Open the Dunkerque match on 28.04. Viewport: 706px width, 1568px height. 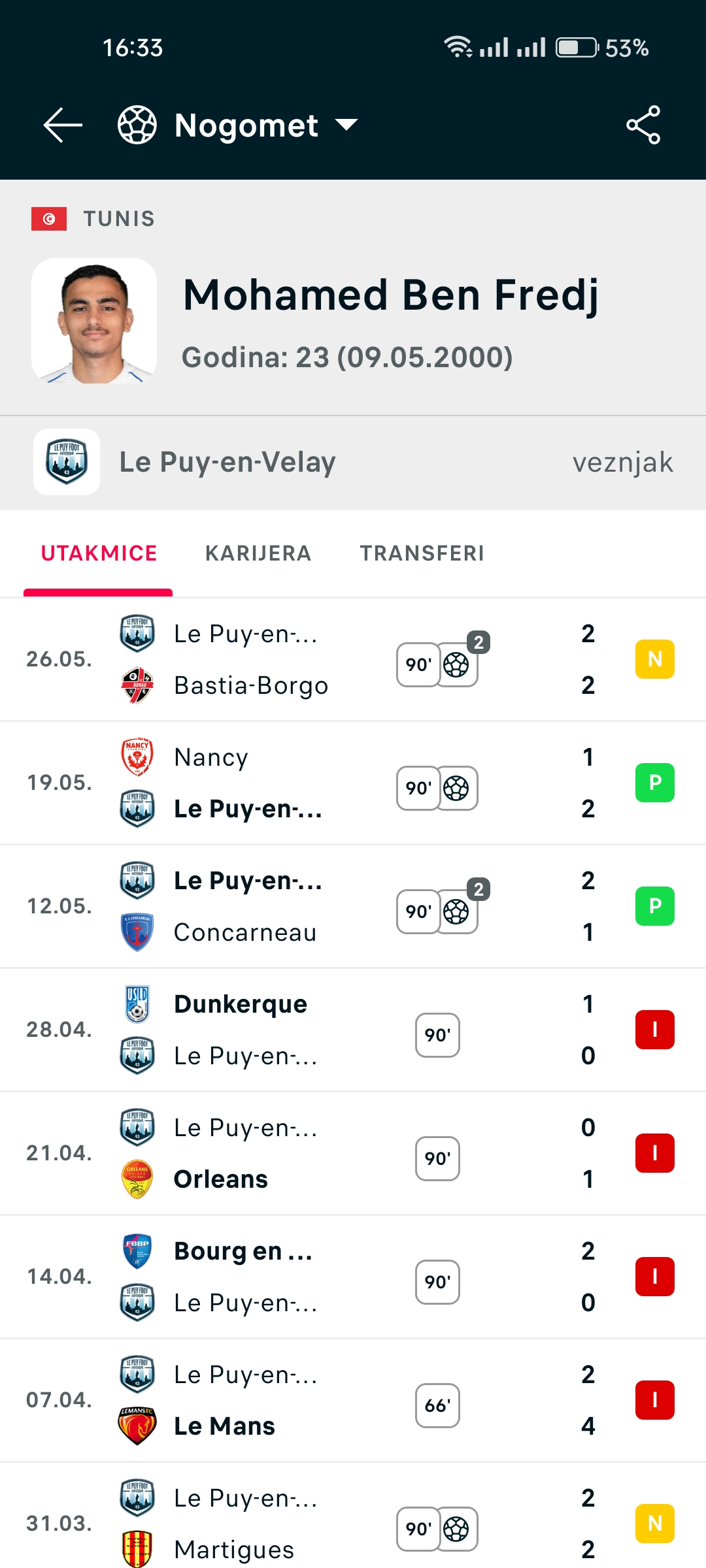pyautogui.click(x=353, y=1030)
